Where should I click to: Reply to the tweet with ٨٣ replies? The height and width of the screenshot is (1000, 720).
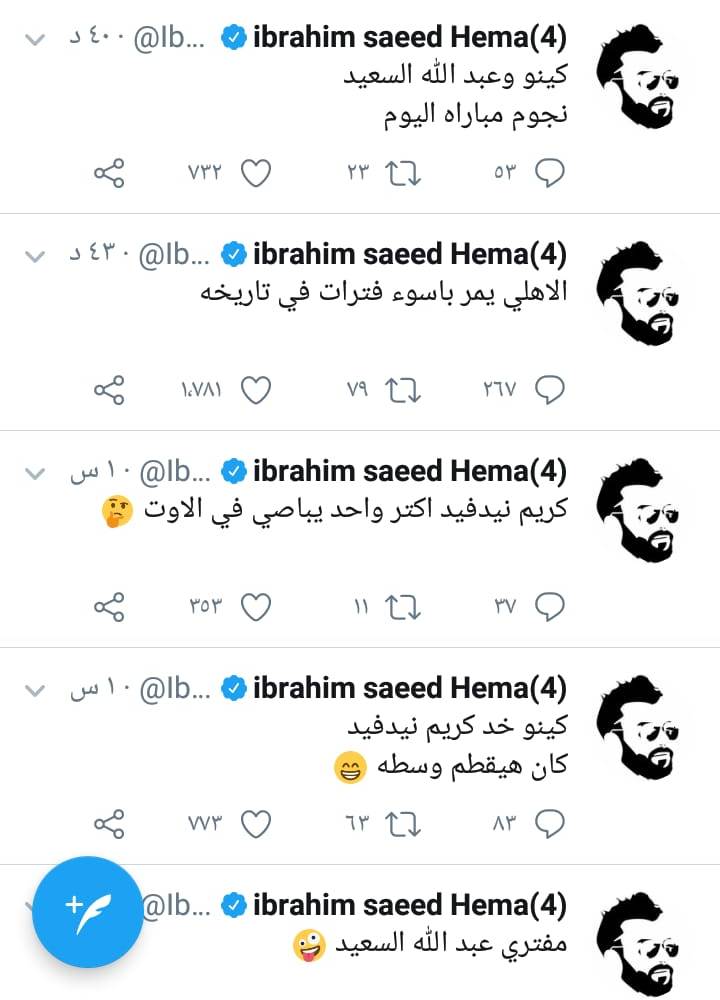pyautogui.click(x=549, y=825)
